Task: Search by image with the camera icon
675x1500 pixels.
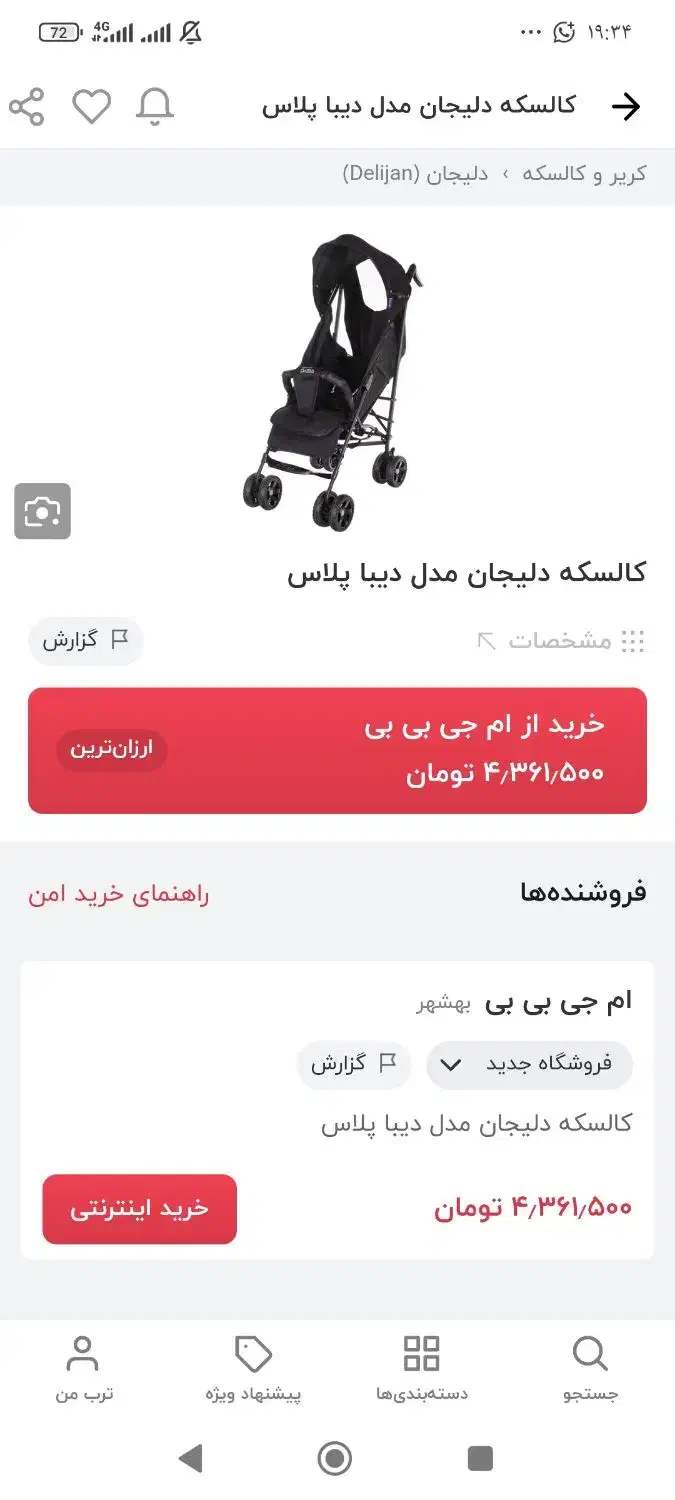Action: 42,511
